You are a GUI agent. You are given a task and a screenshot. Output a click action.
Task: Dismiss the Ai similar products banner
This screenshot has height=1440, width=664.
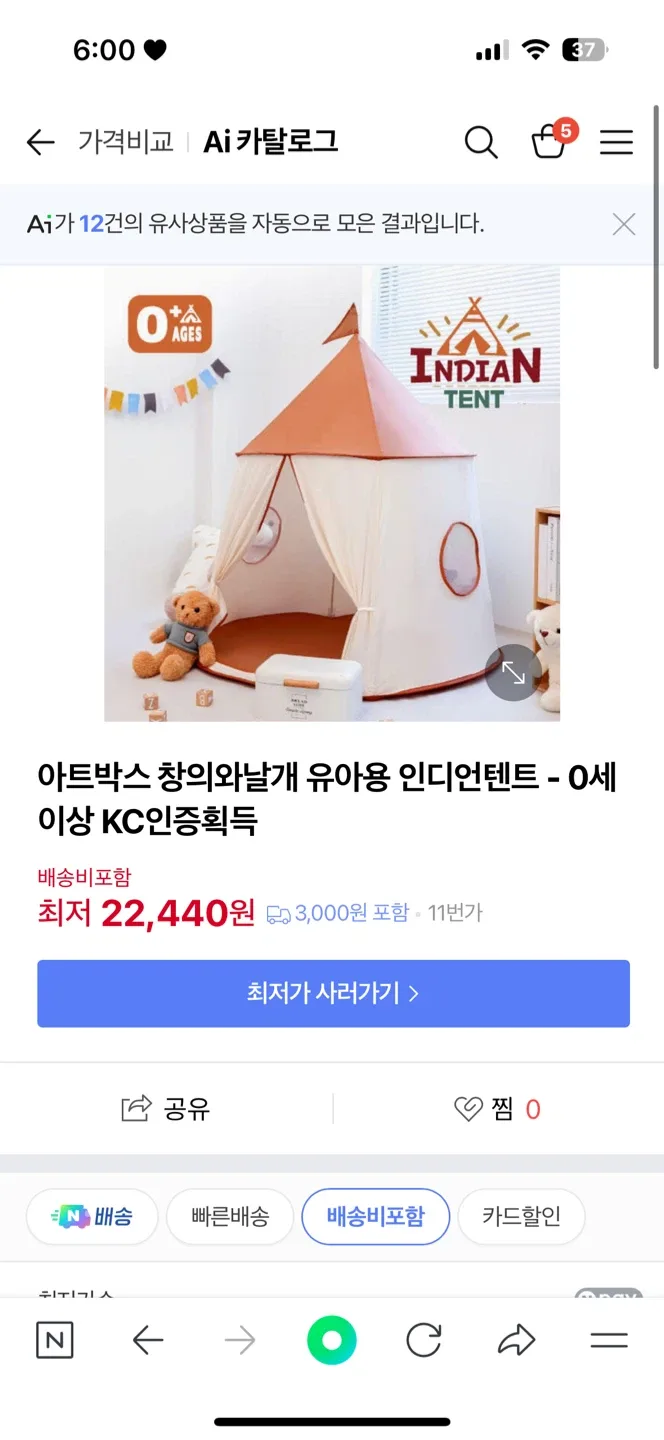point(624,224)
